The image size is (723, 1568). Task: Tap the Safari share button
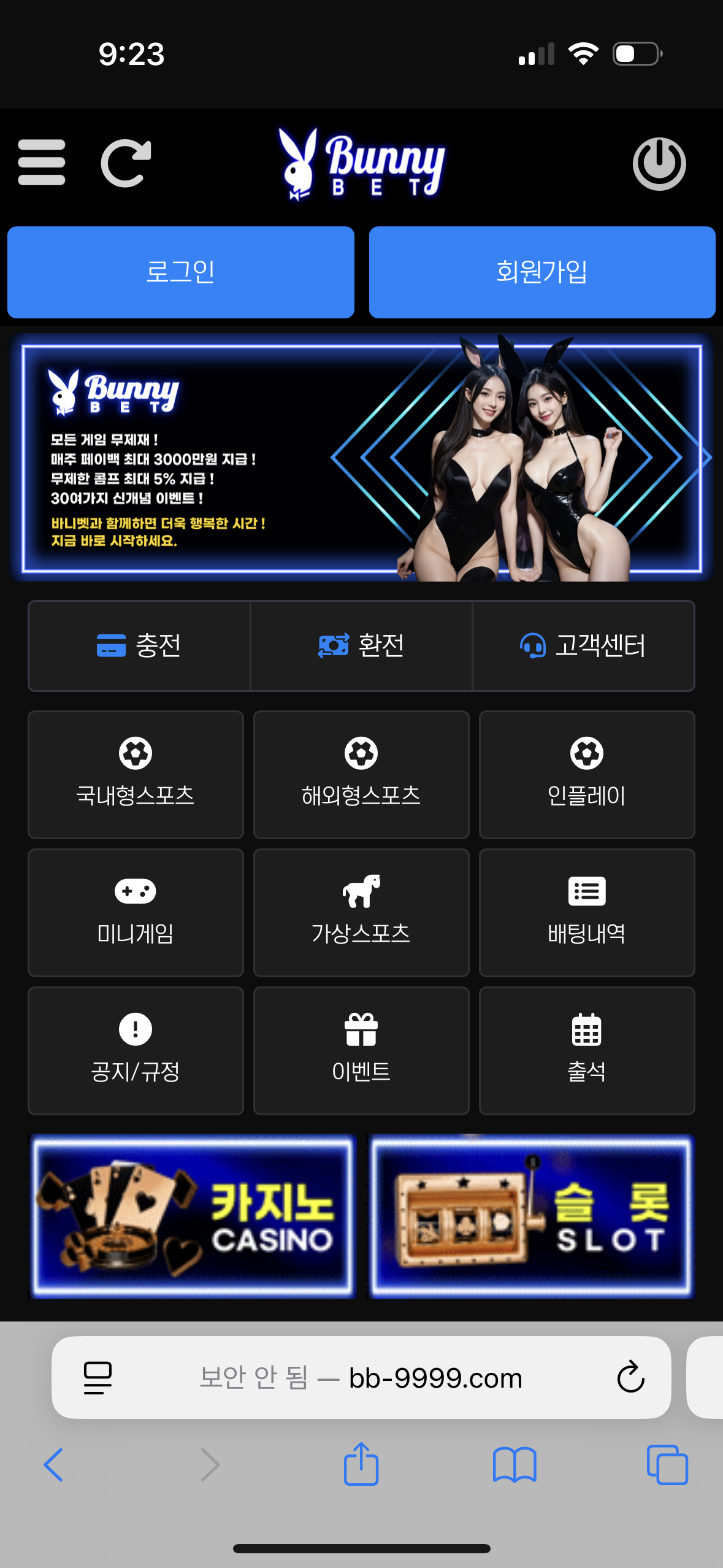[x=361, y=1464]
